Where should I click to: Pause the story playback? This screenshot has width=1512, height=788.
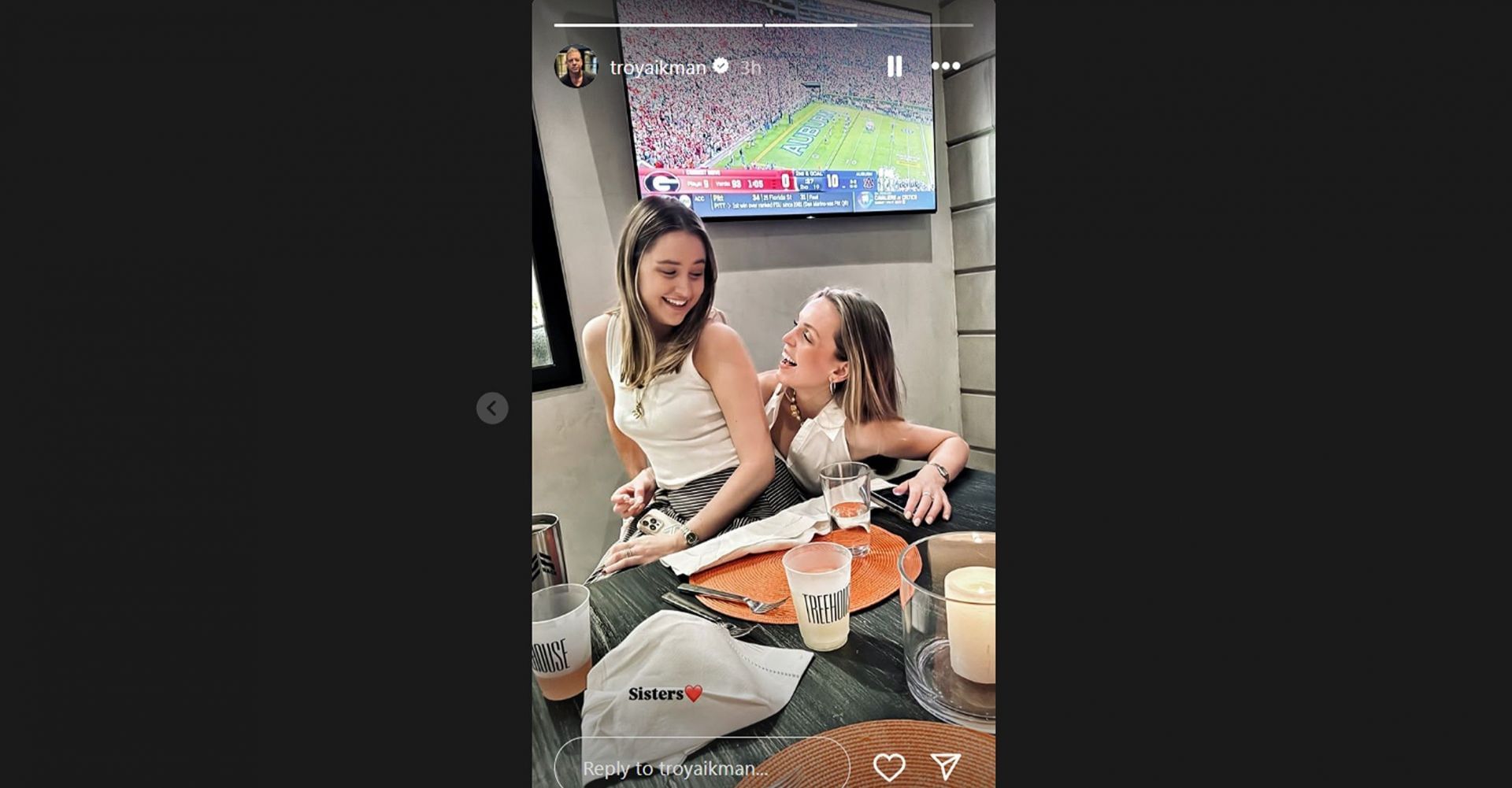895,66
